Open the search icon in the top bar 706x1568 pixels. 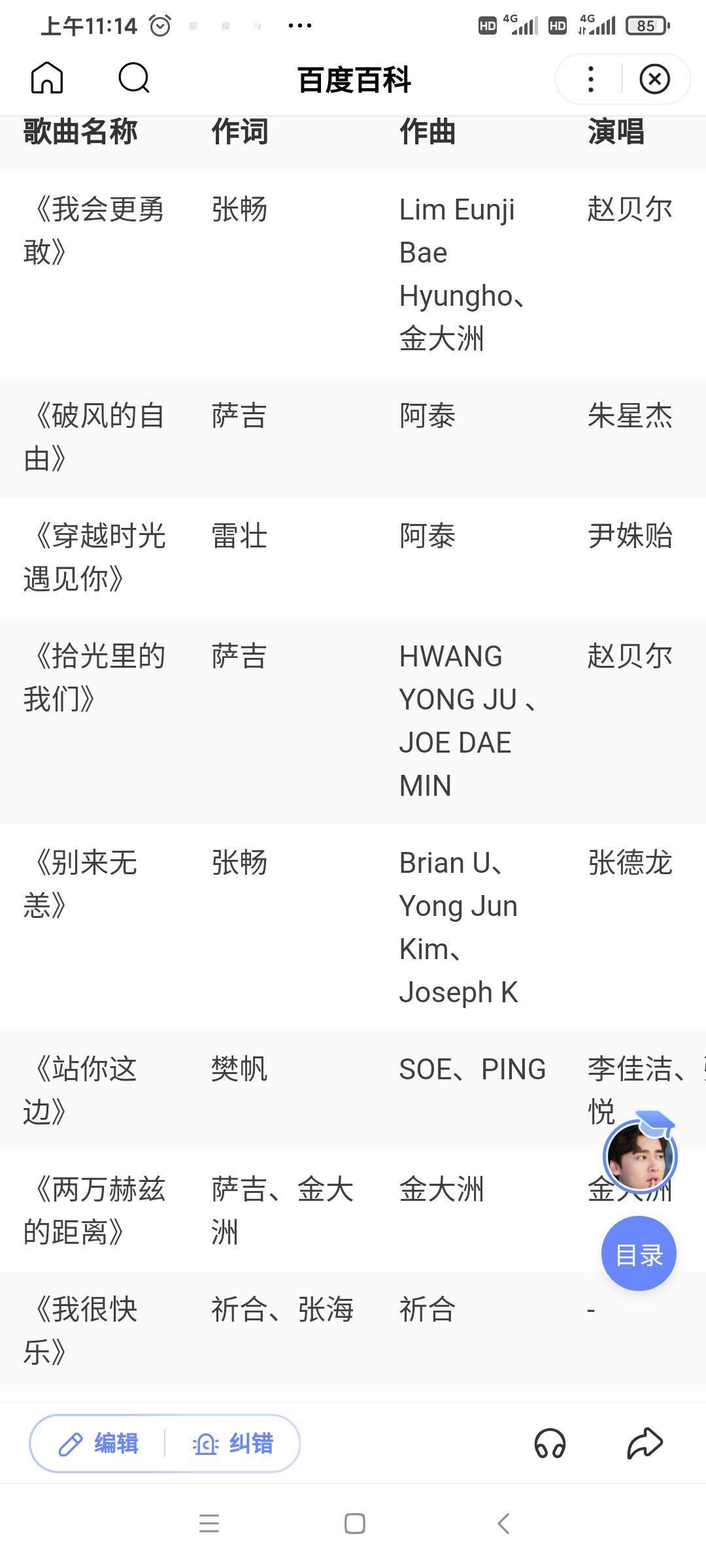[x=134, y=78]
